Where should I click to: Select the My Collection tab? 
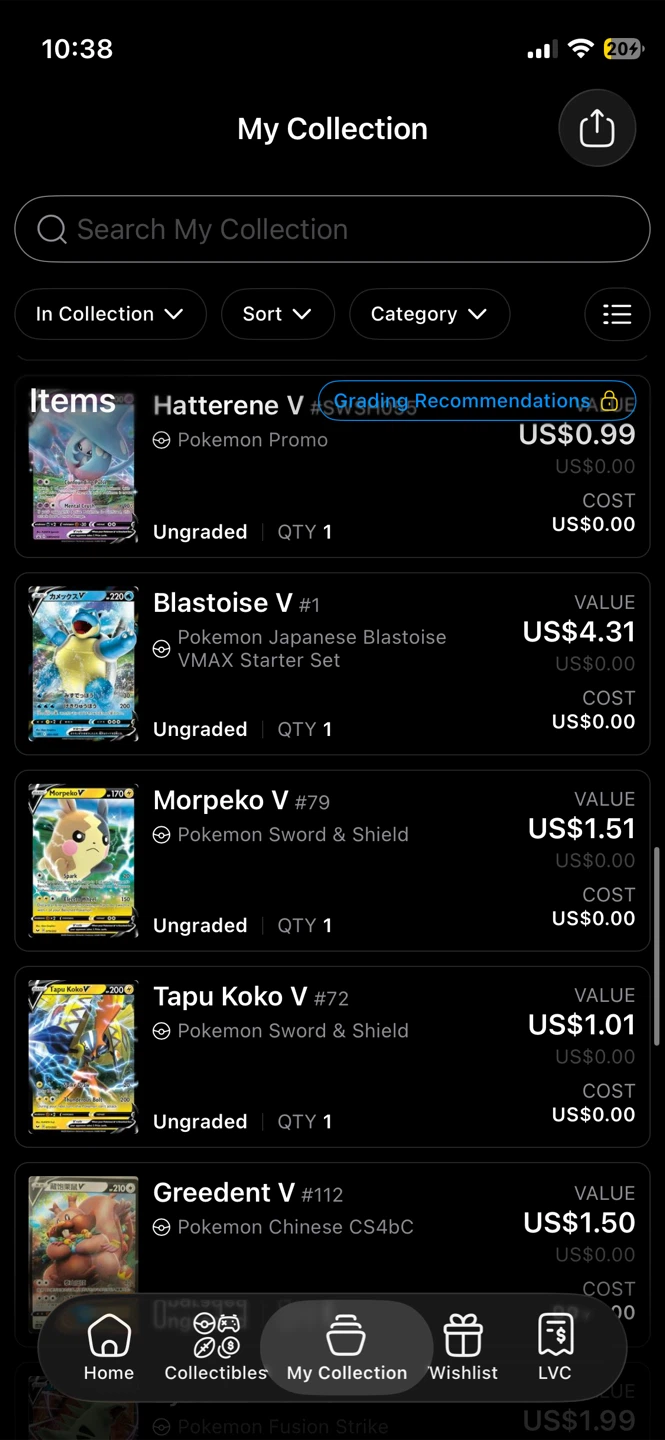point(346,1348)
